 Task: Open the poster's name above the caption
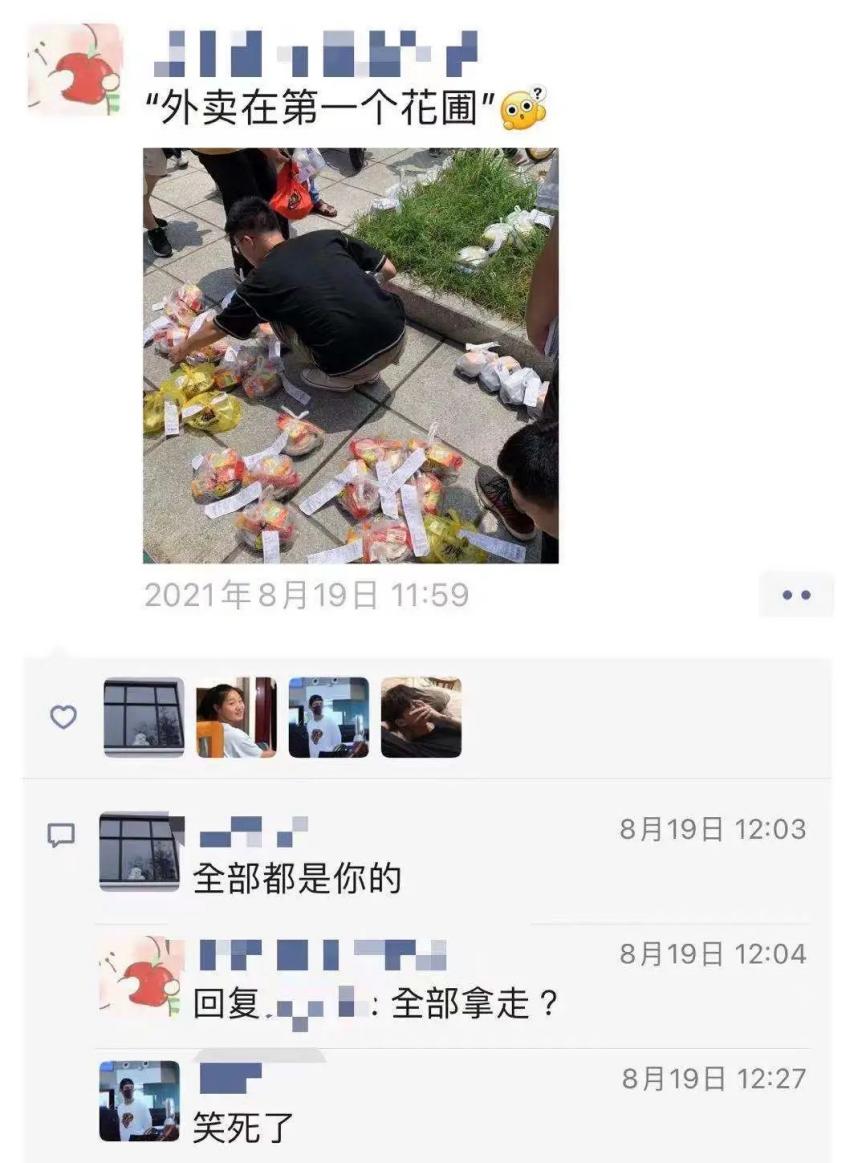click(316, 55)
